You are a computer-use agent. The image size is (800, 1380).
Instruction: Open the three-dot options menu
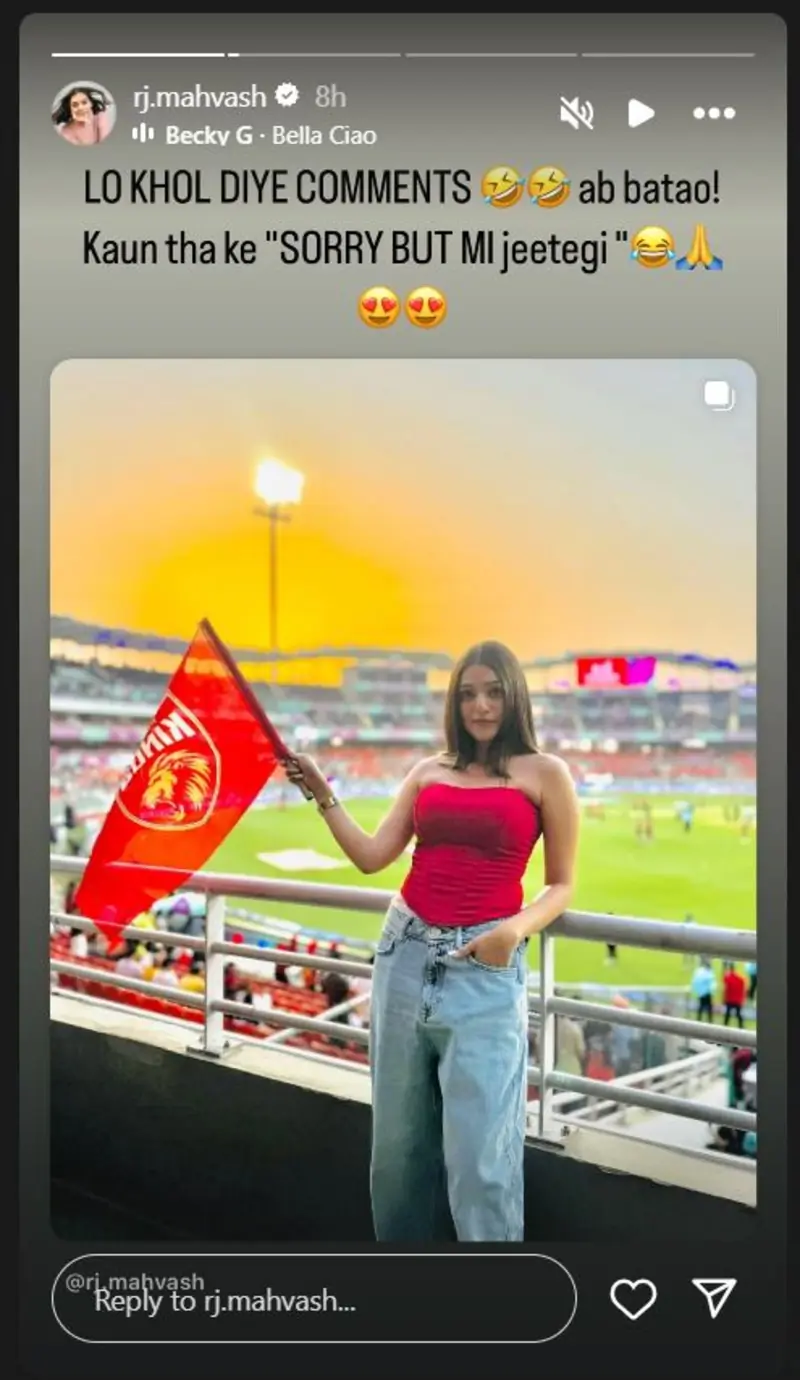click(x=714, y=114)
